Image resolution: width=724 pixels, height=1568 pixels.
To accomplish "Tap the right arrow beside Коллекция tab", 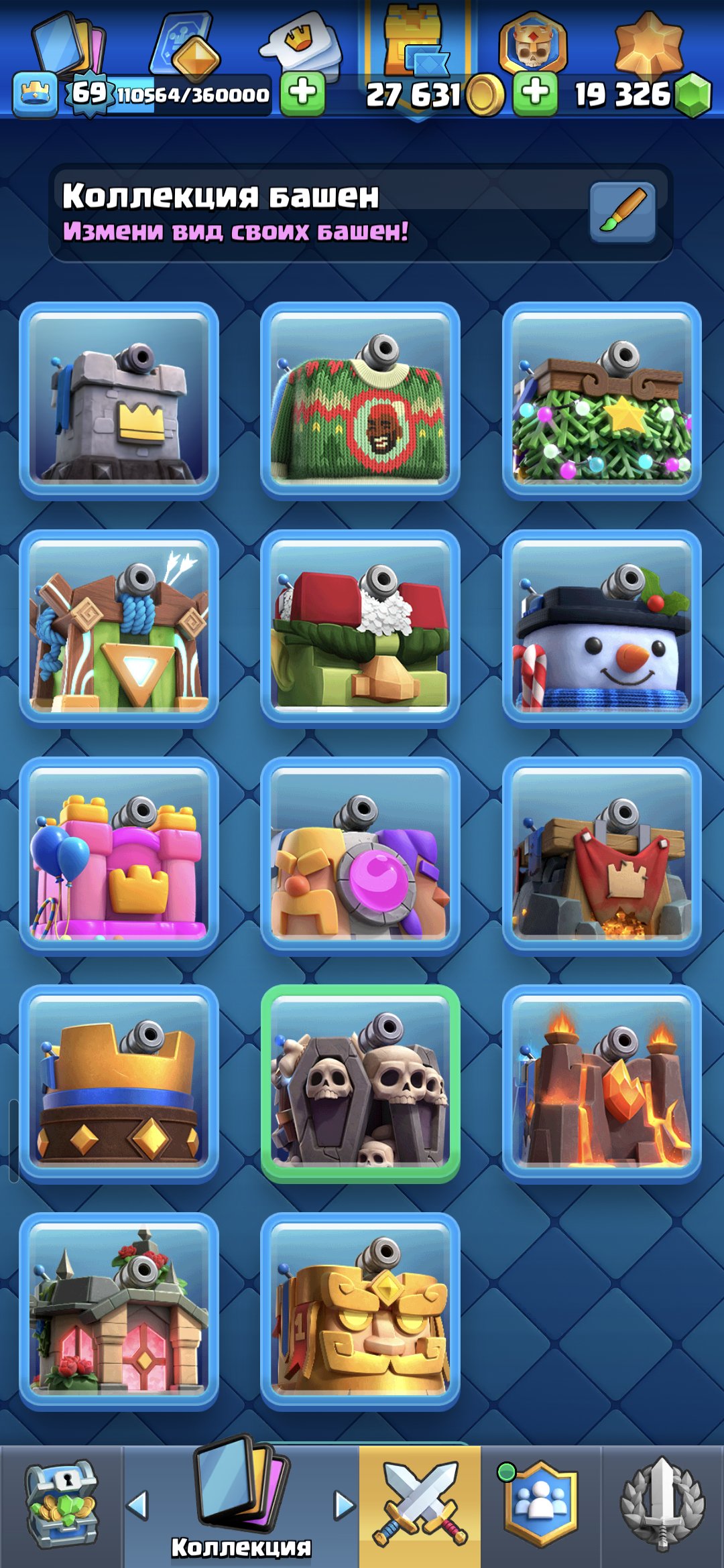I will coord(344,1505).
